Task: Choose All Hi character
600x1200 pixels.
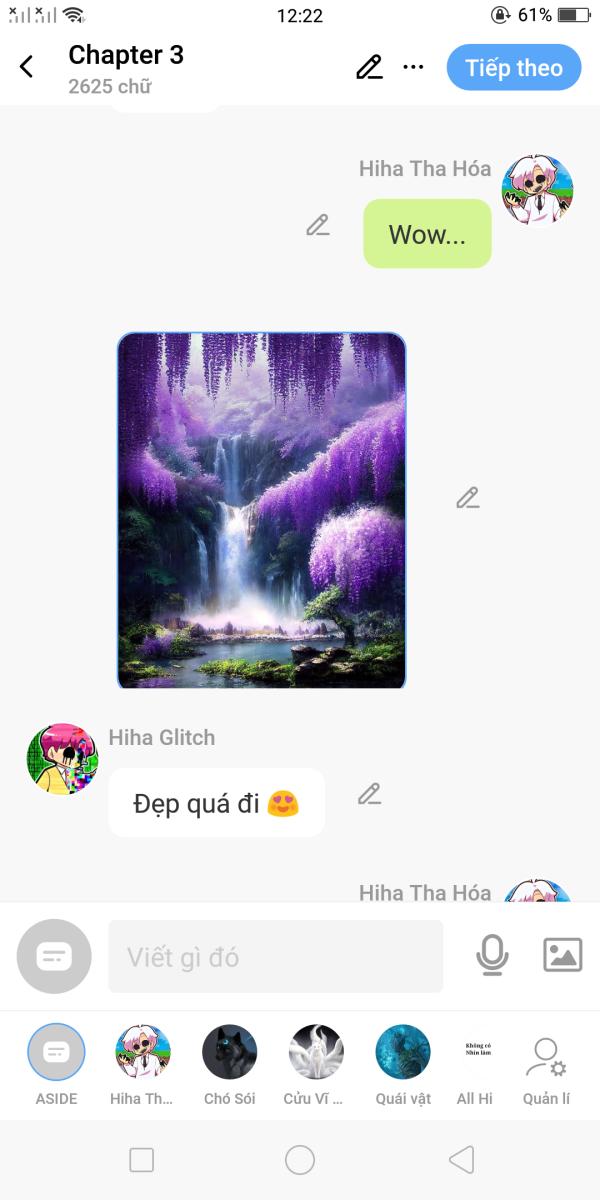Action: pyautogui.click(x=475, y=1066)
